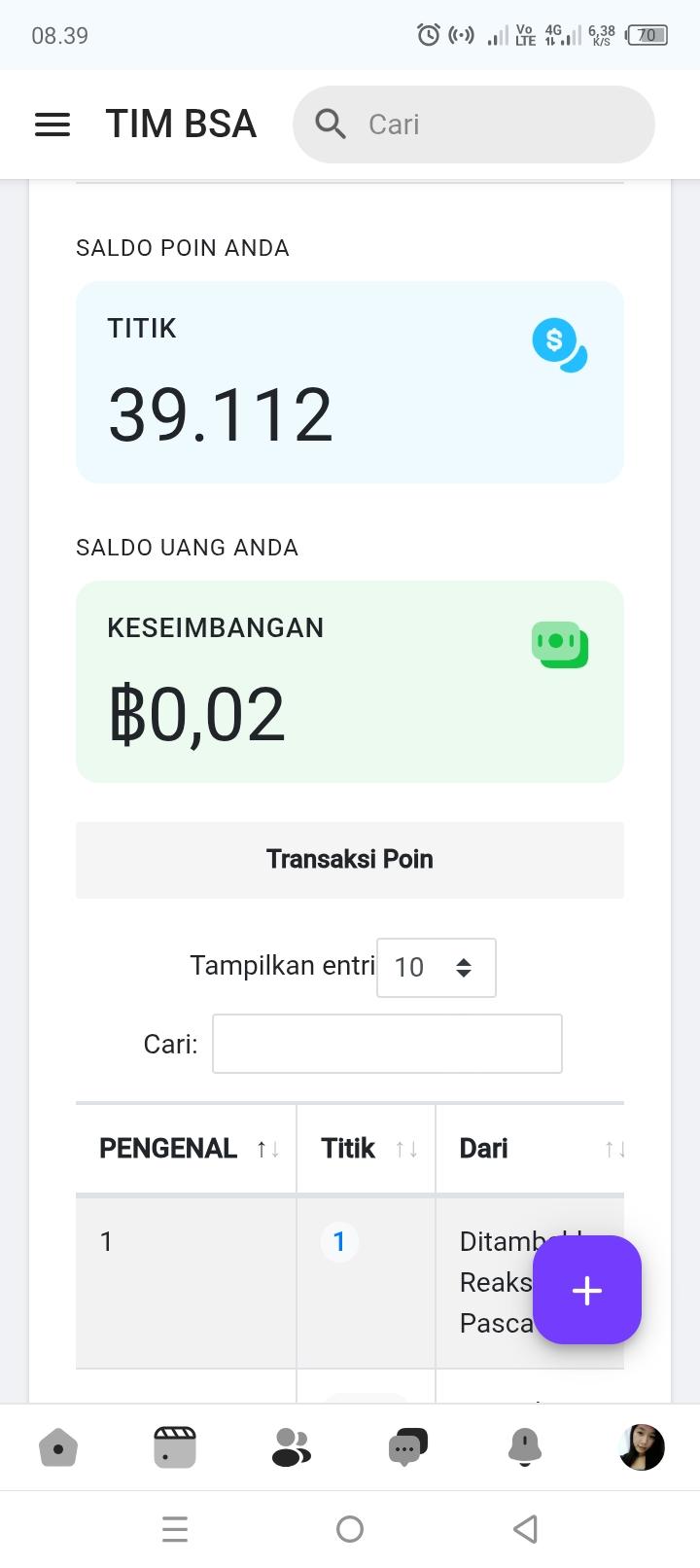Open the chat messages tab
The height and width of the screenshot is (1568, 700).
pyautogui.click(x=408, y=1447)
